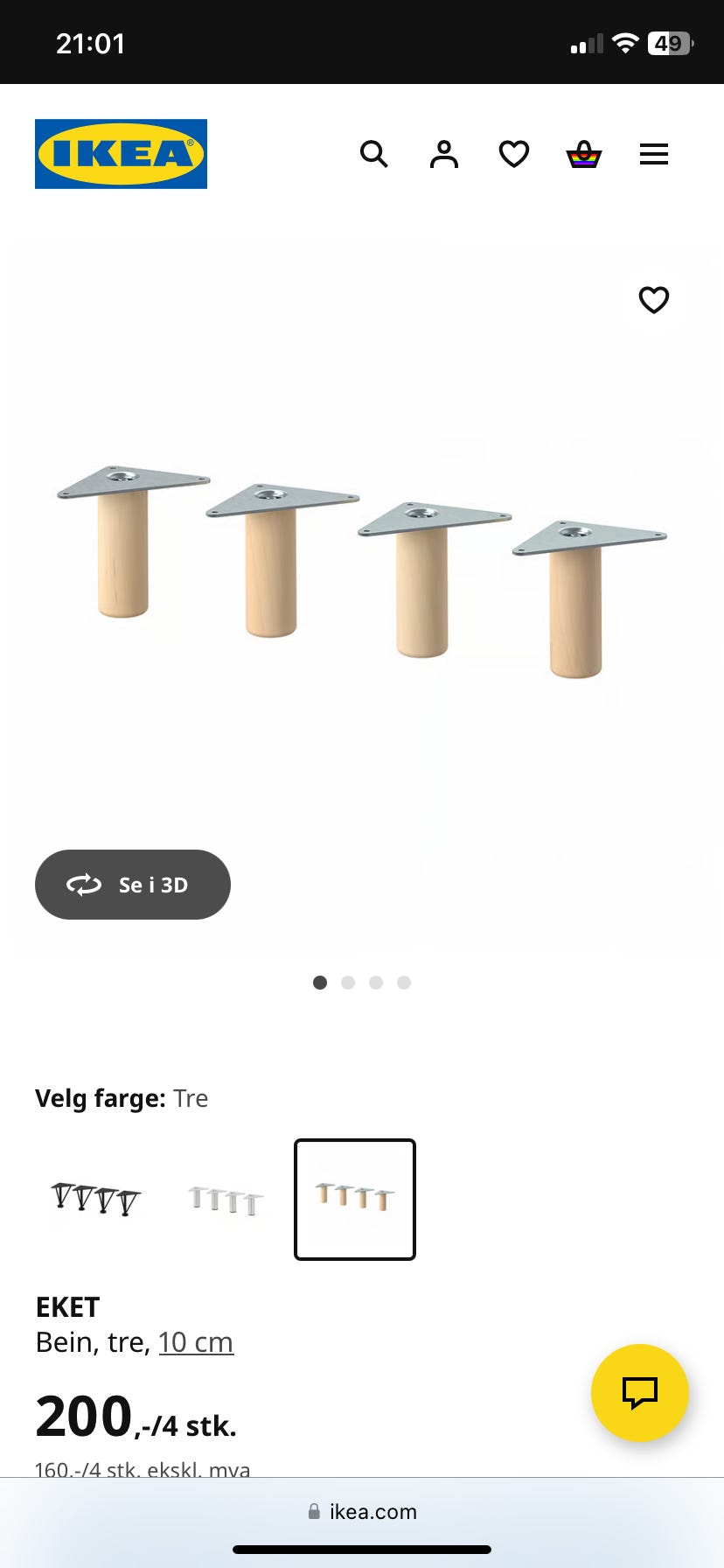
Task: Open the hamburger navigation menu
Action: pyautogui.click(x=653, y=154)
